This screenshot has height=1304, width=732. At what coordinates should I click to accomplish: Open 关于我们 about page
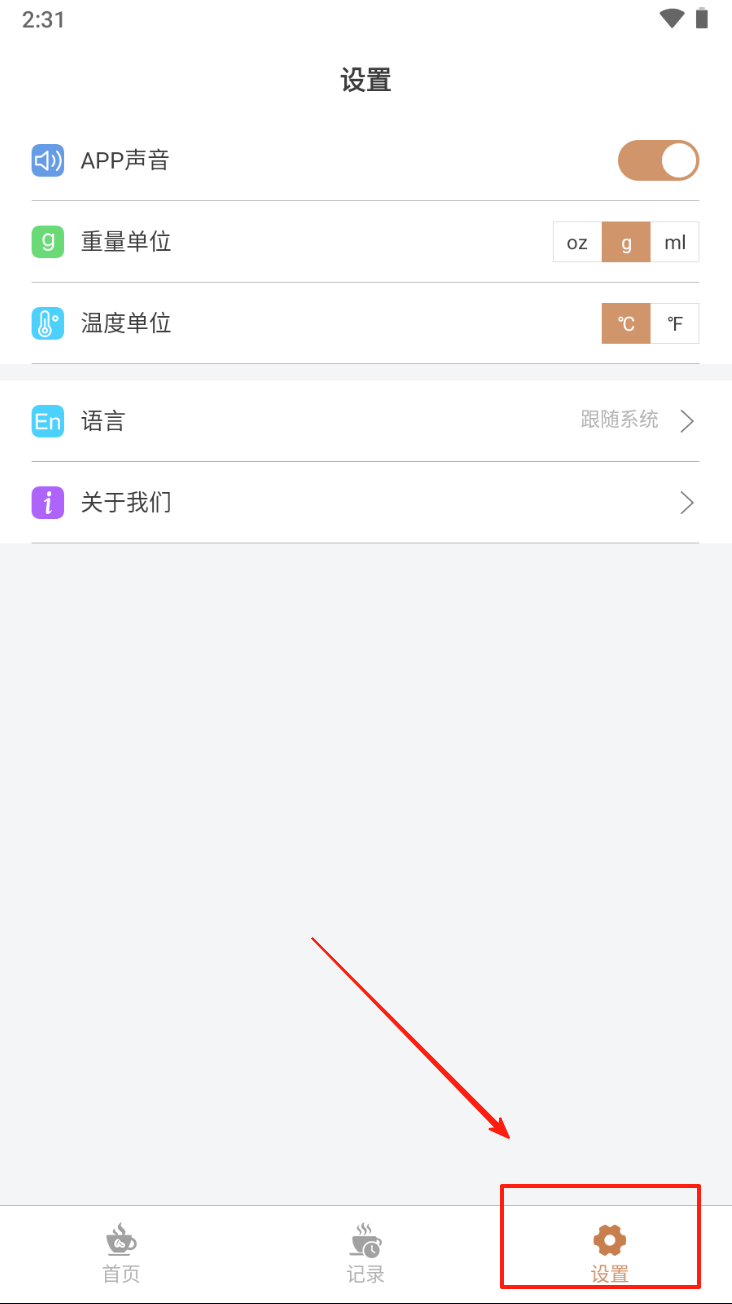click(365, 502)
